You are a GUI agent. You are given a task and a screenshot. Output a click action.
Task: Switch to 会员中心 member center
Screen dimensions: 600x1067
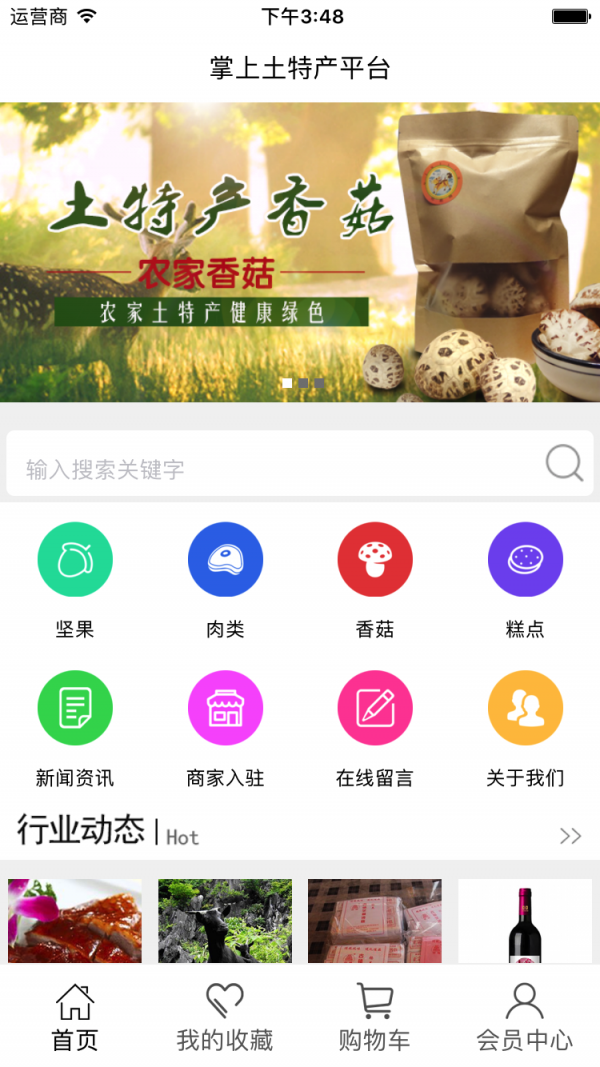point(525,1017)
